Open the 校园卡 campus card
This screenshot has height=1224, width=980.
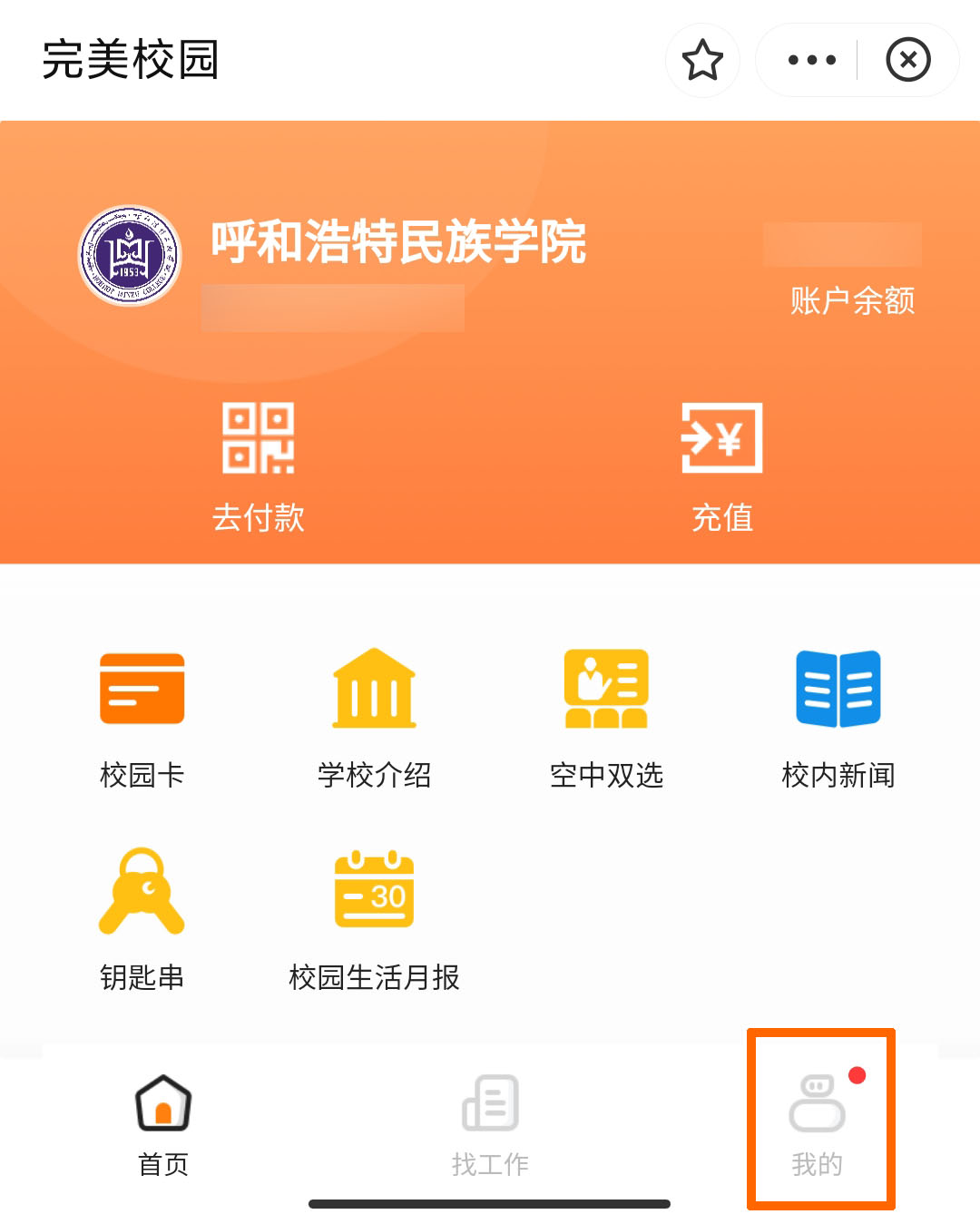(142, 717)
